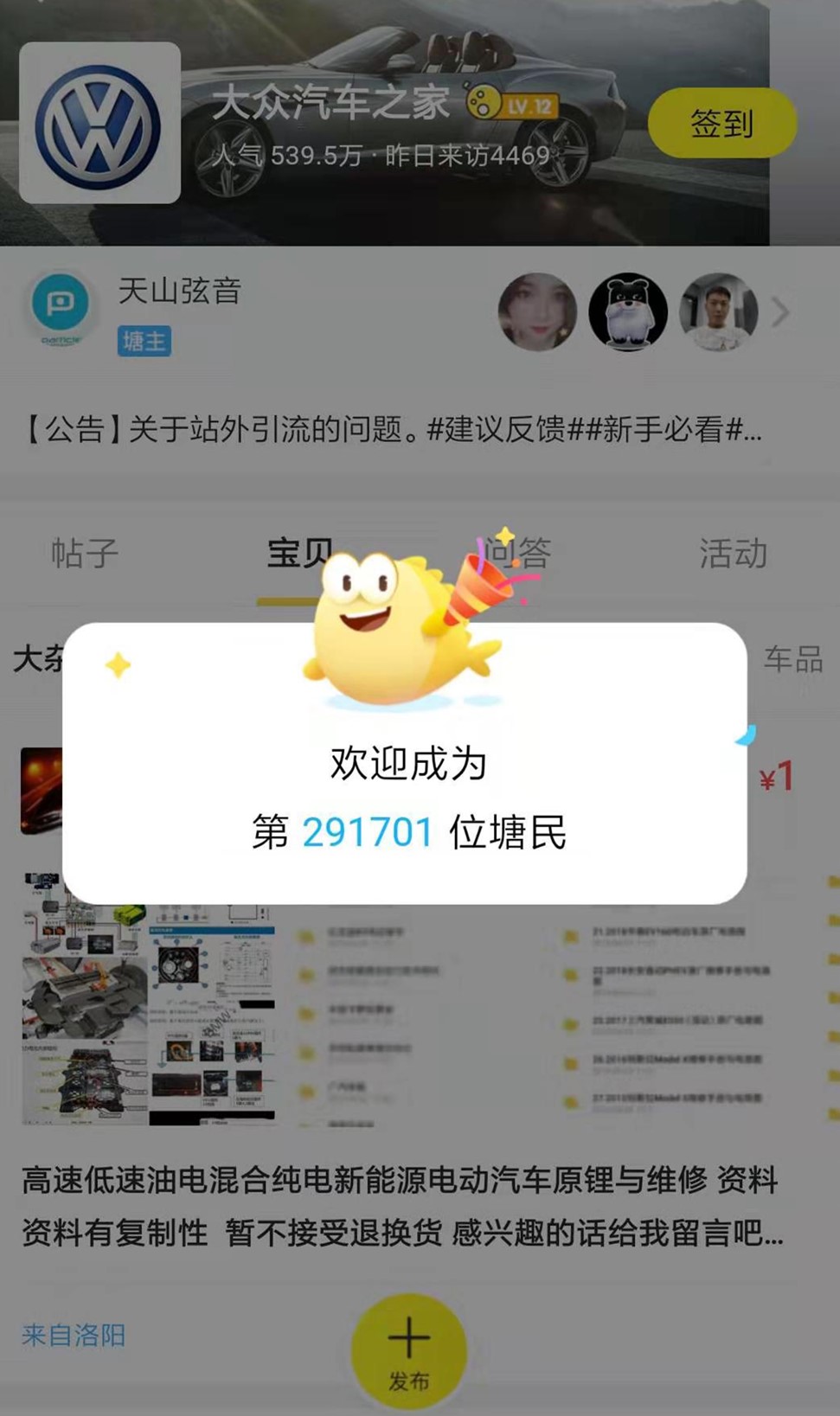
Task: Switch to the 活动 activities tab
Action: point(734,554)
